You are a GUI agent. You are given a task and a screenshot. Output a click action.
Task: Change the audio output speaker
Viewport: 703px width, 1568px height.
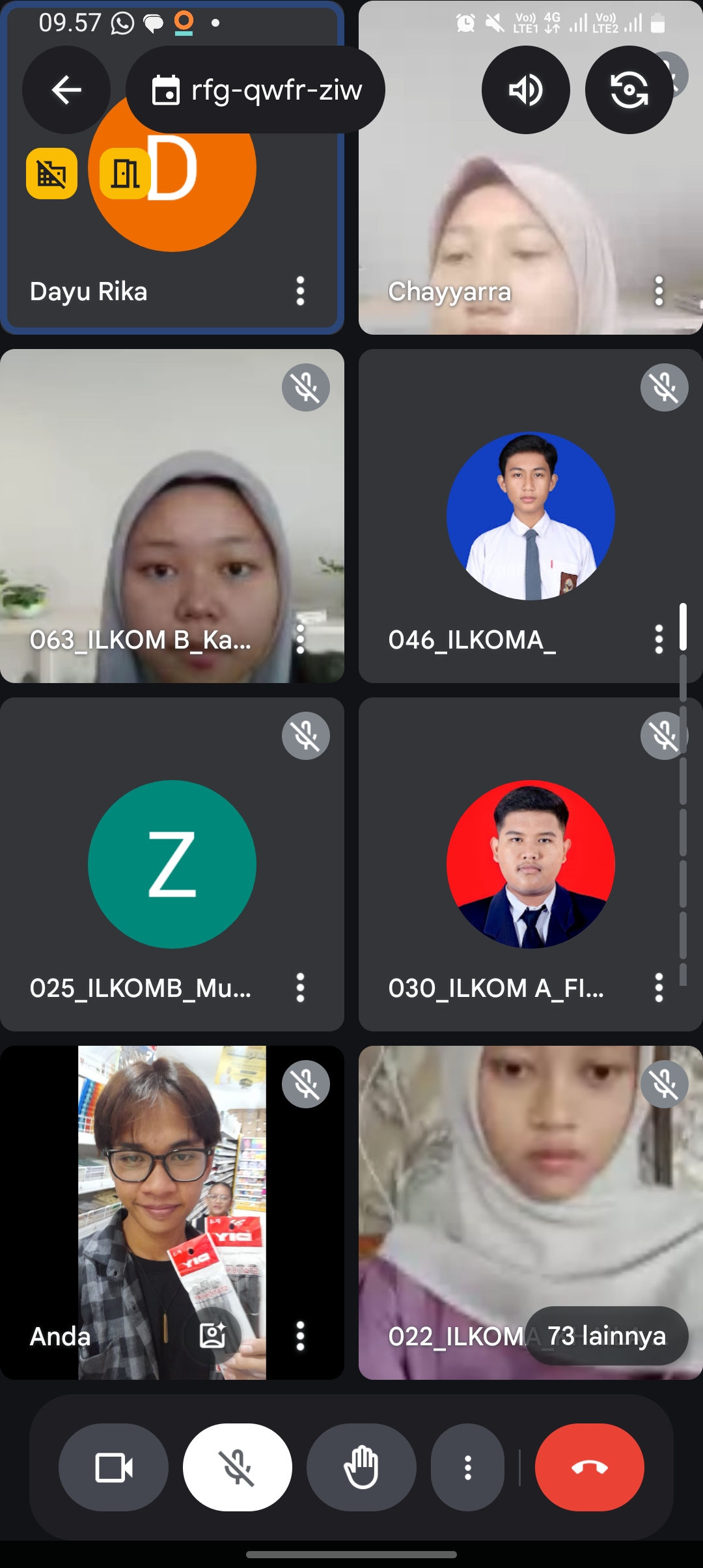(x=525, y=90)
